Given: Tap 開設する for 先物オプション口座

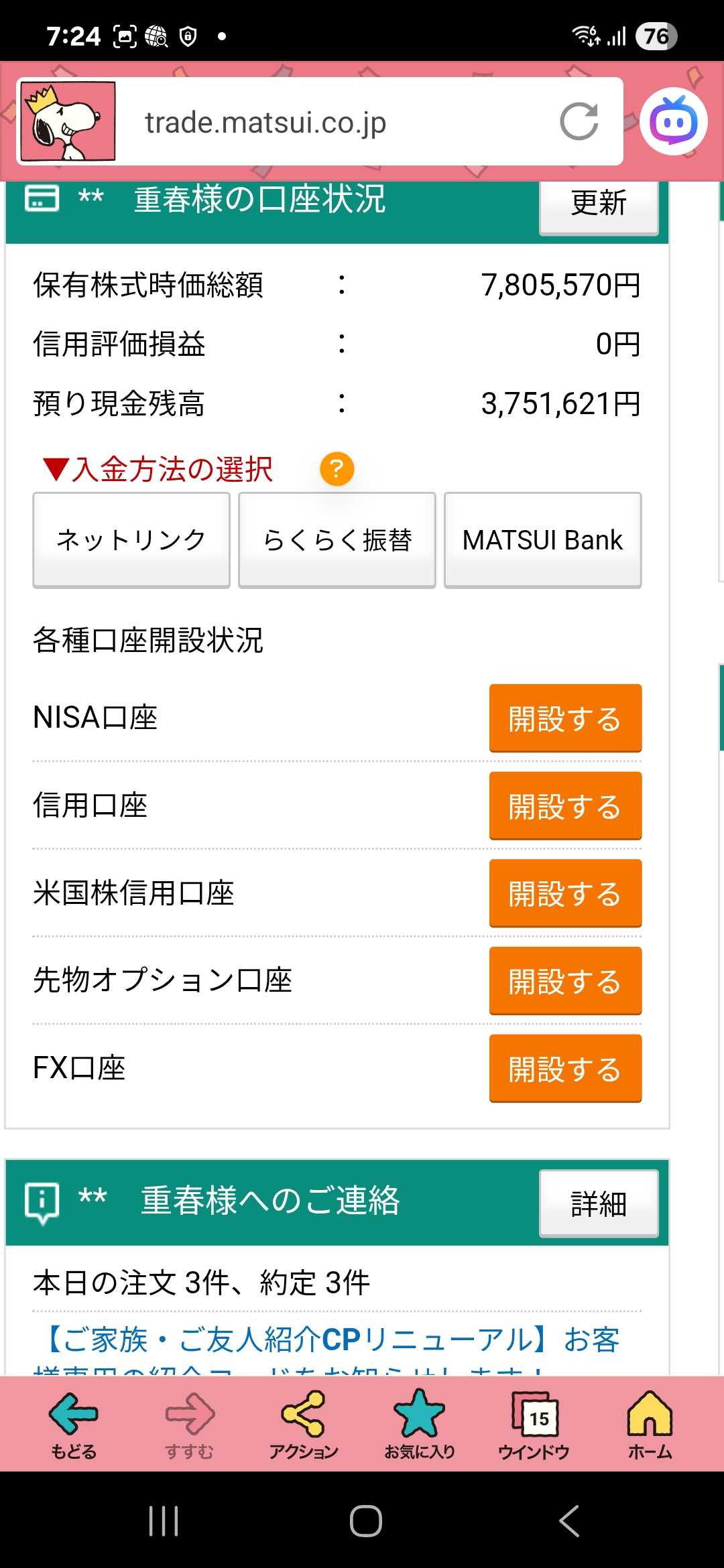Looking at the screenshot, I should [565, 981].
